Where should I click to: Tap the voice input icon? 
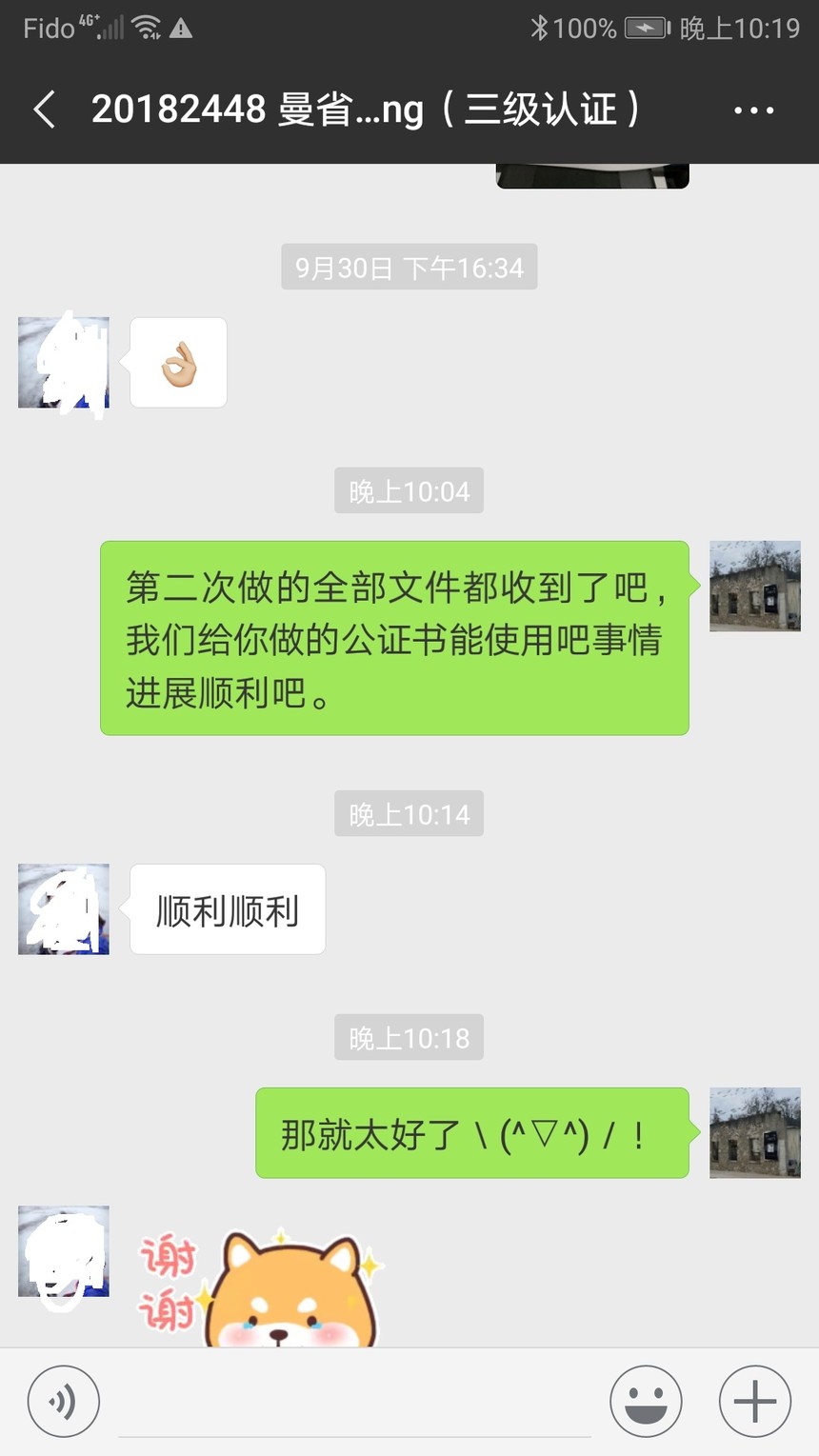pos(63,1401)
